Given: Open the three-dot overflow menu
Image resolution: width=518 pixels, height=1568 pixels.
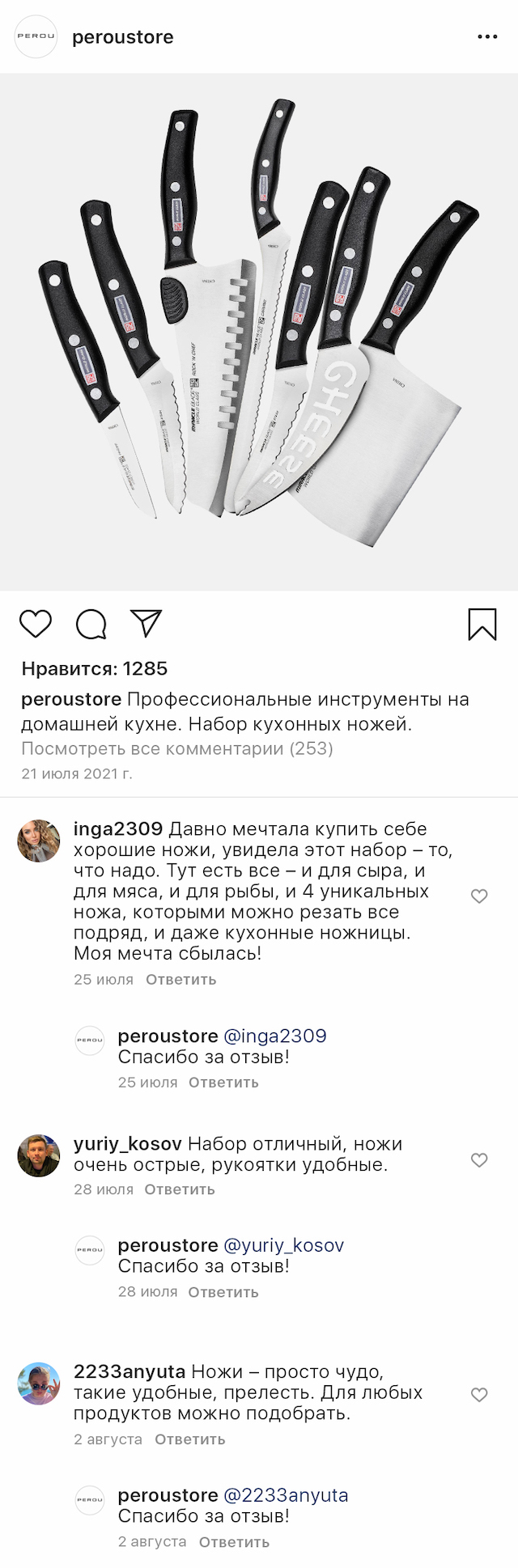Looking at the screenshot, I should pos(487,37).
